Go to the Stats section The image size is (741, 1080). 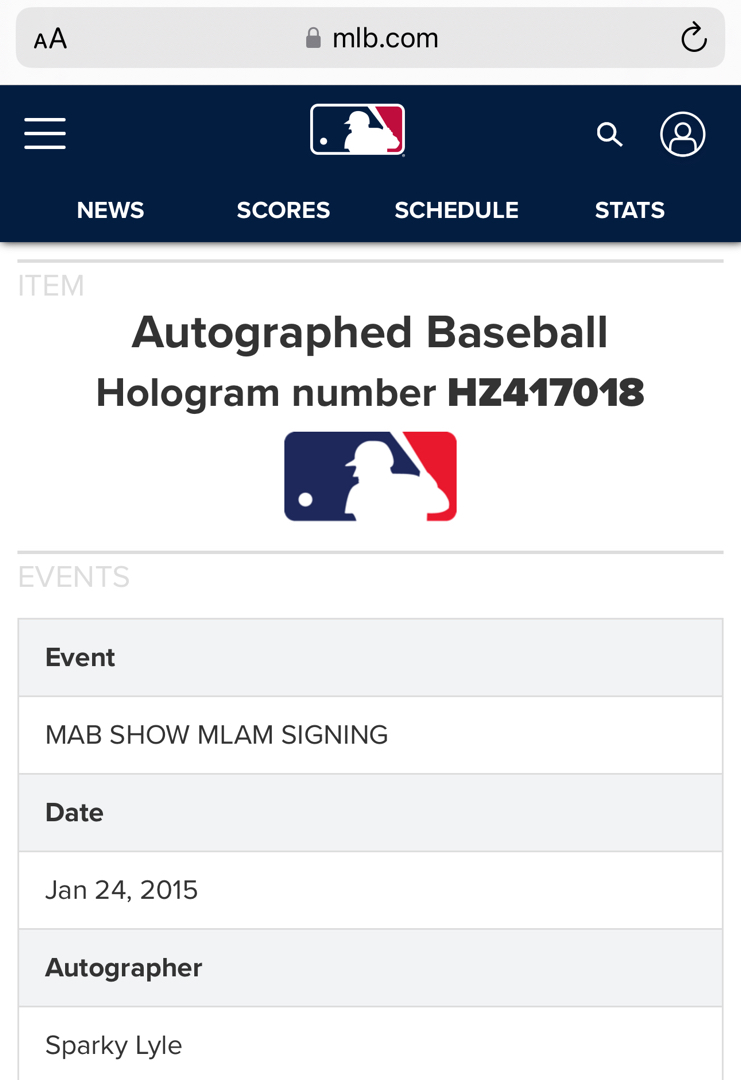tap(629, 210)
